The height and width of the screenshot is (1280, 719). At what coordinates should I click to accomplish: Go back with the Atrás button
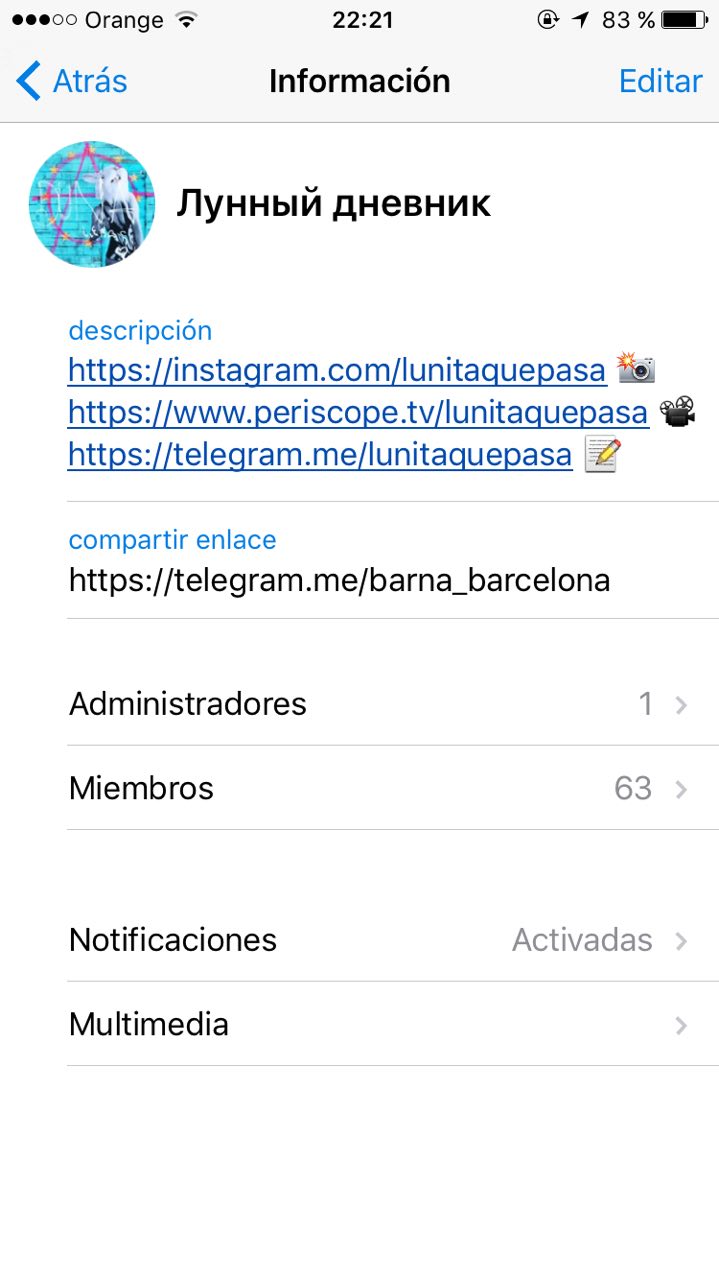pos(73,81)
